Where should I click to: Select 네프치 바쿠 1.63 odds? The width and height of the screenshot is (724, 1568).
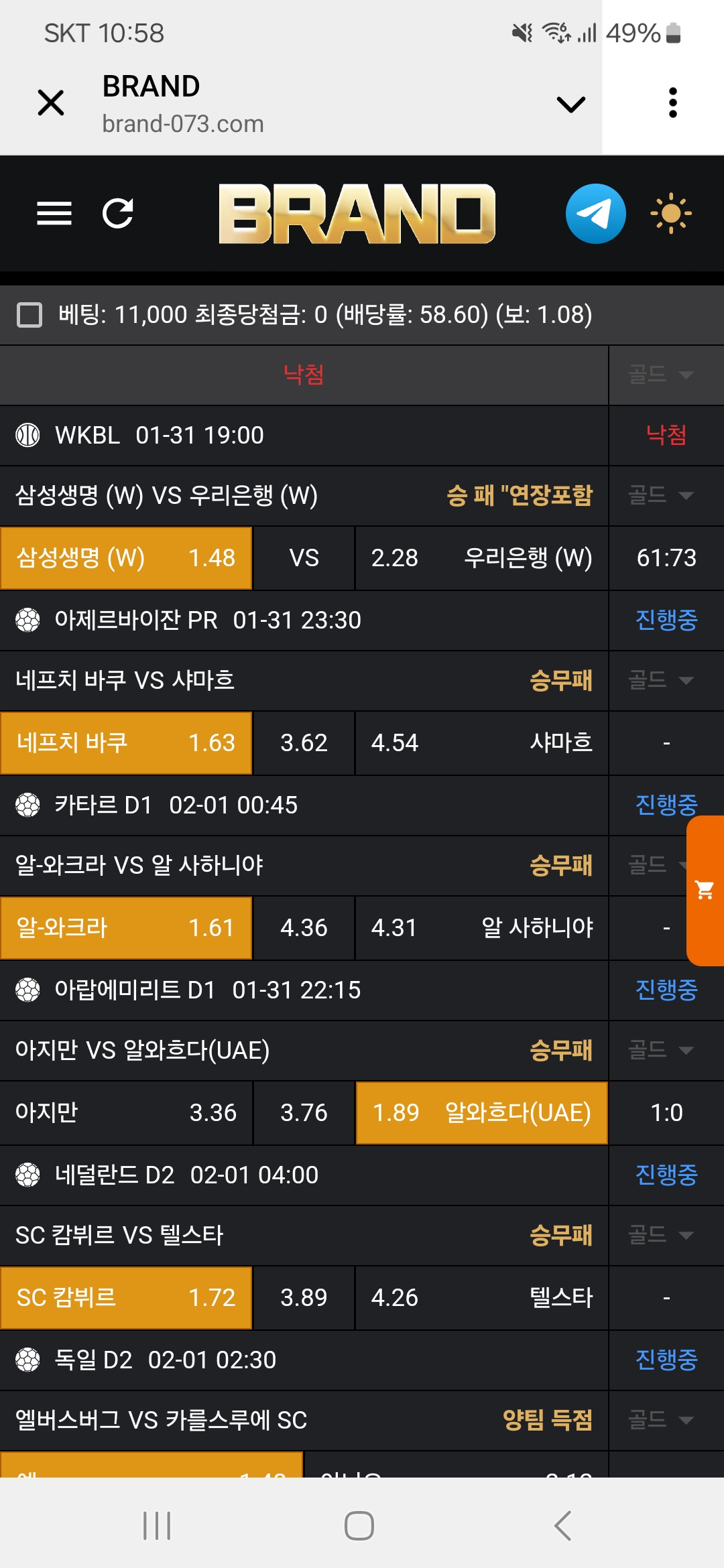126,743
